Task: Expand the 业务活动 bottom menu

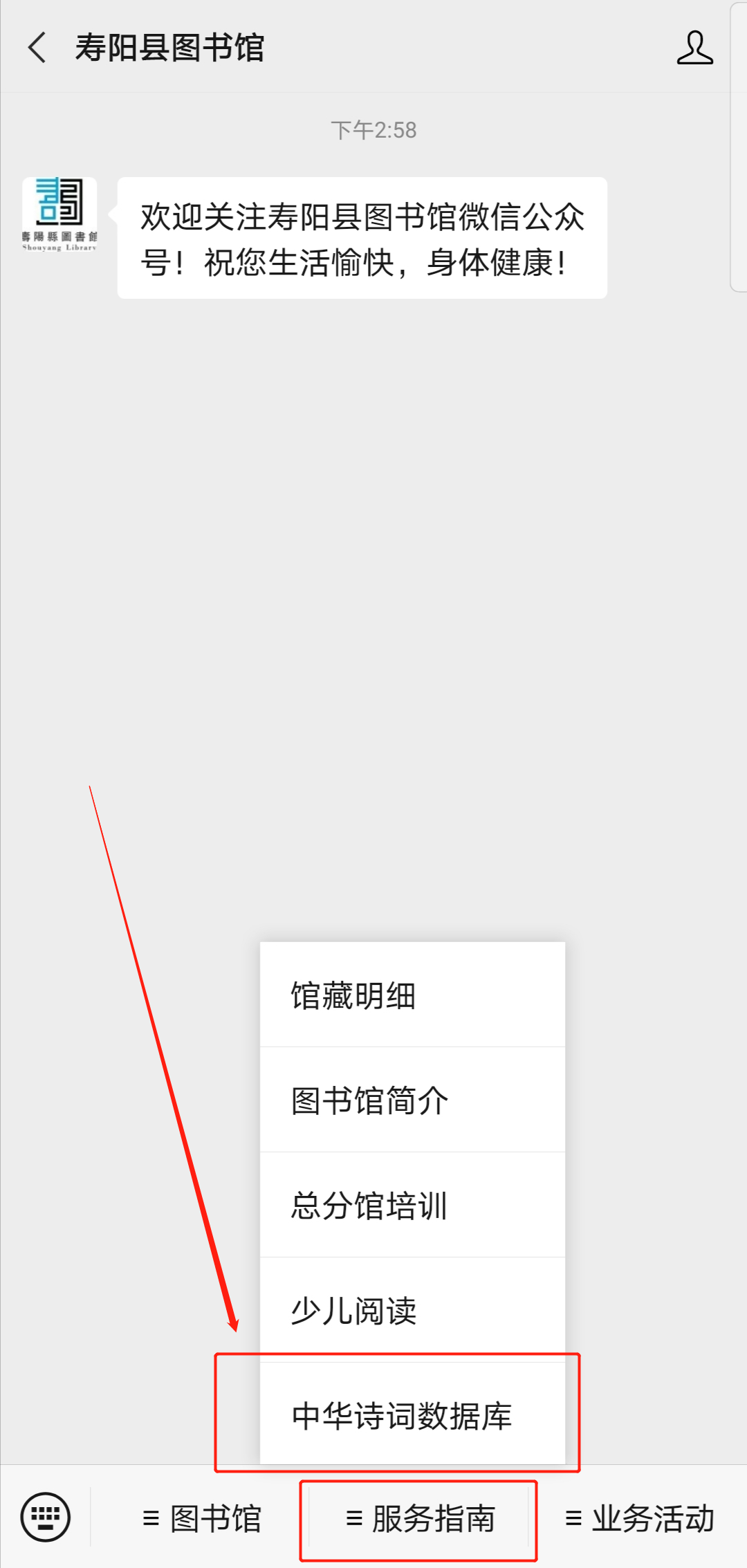Action: coord(639,1519)
